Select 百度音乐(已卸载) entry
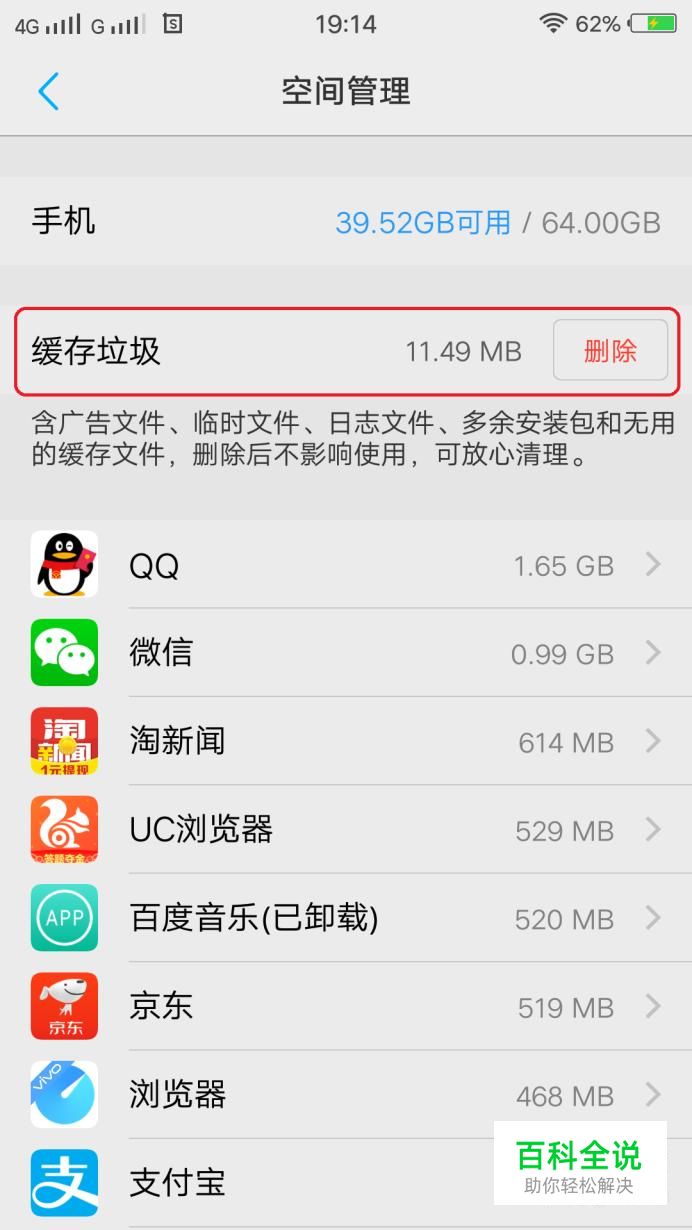 pyautogui.click(x=346, y=918)
